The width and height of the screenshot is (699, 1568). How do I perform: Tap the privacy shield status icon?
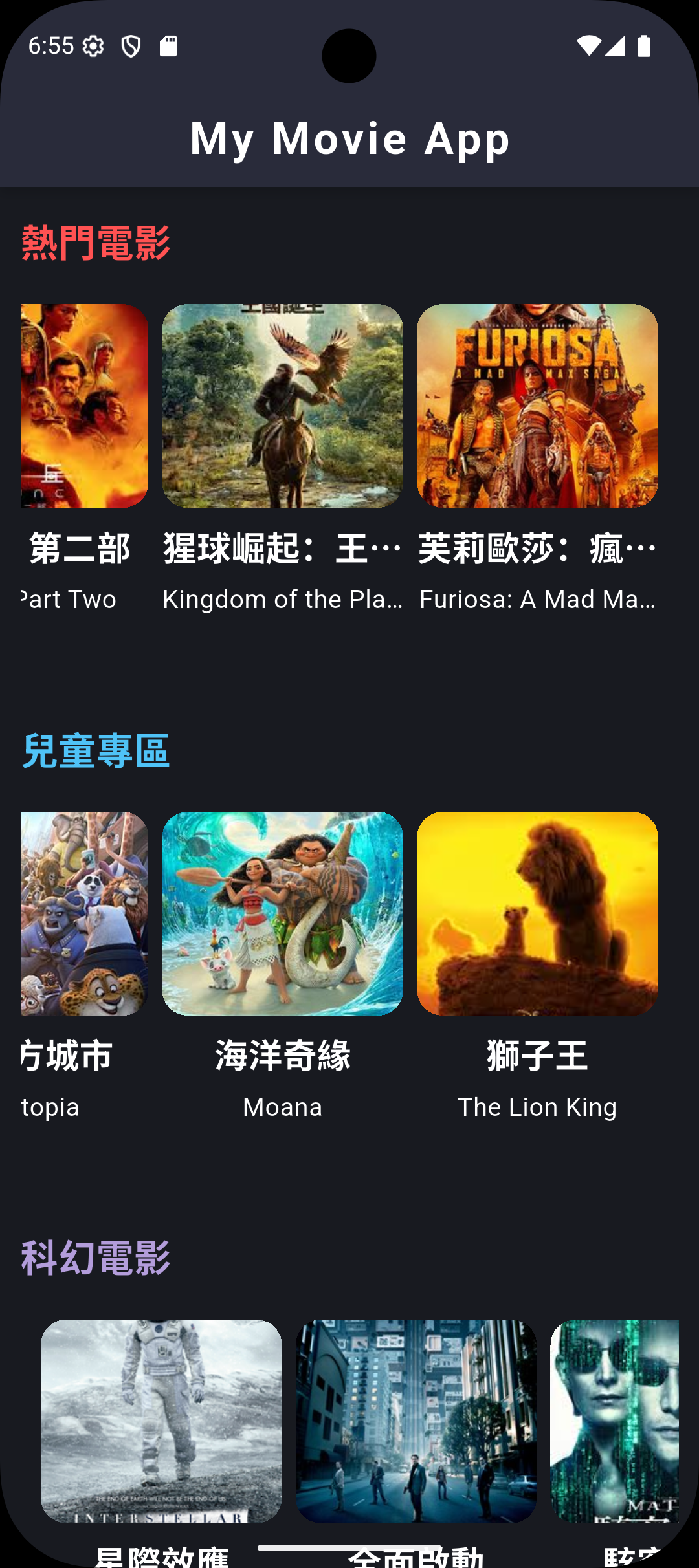(x=131, y=45)
